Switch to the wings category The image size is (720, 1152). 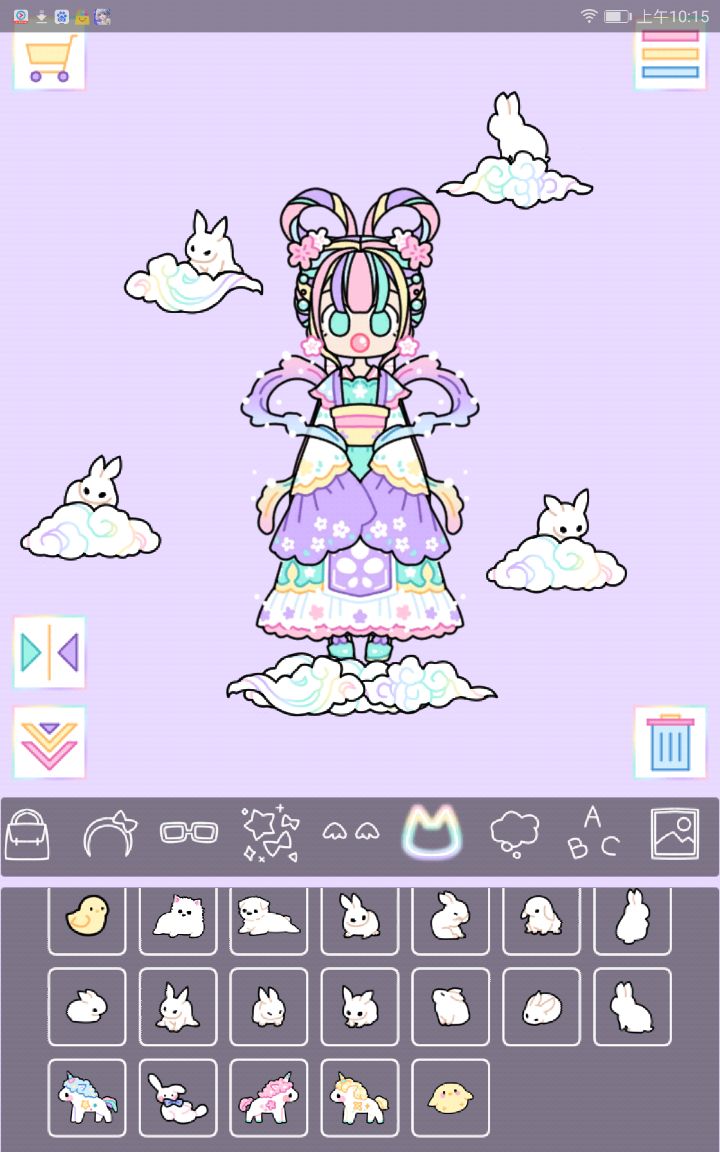[x=351, y=831]
